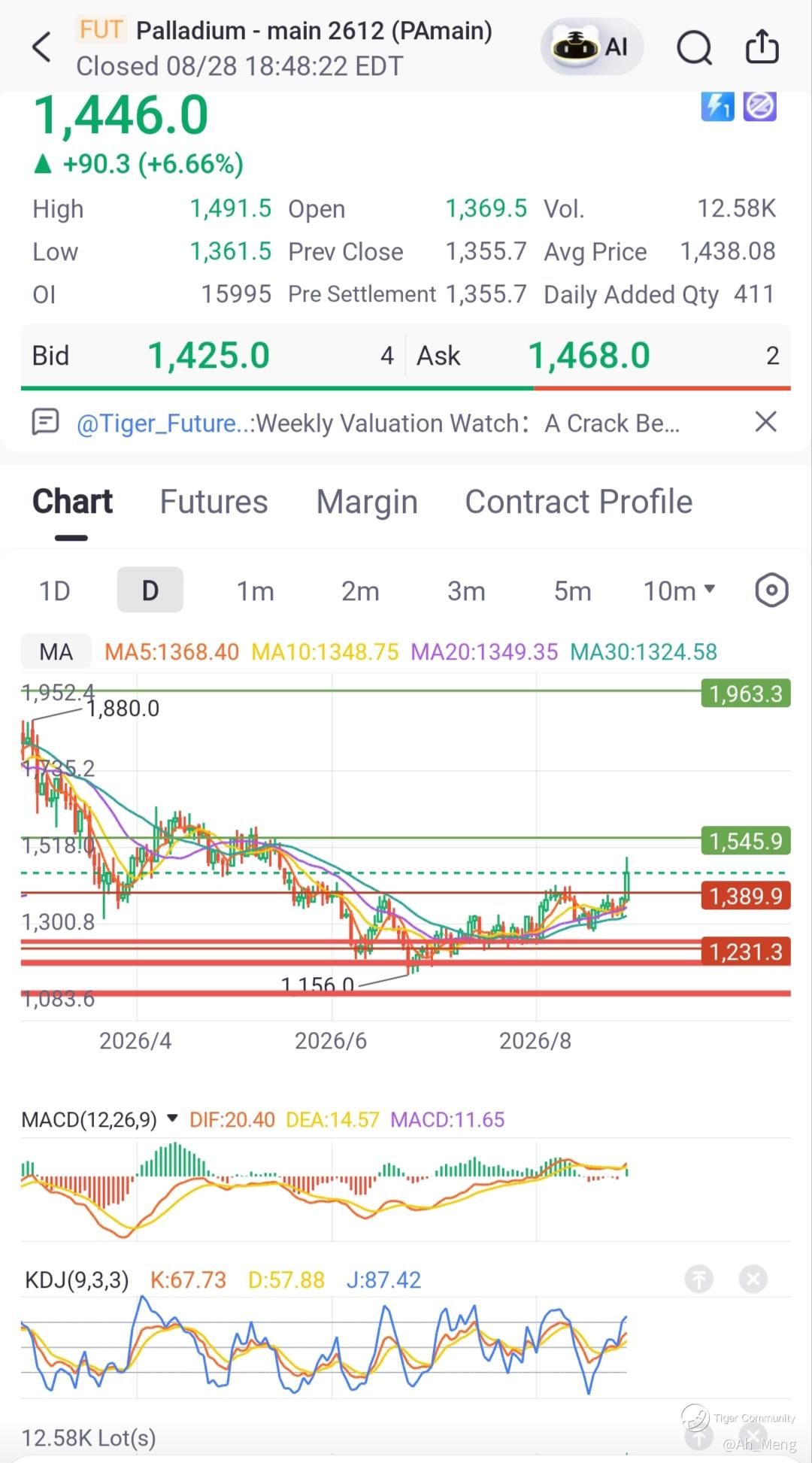
Task: Select the 2m chart interval
Action: [360, 590]
